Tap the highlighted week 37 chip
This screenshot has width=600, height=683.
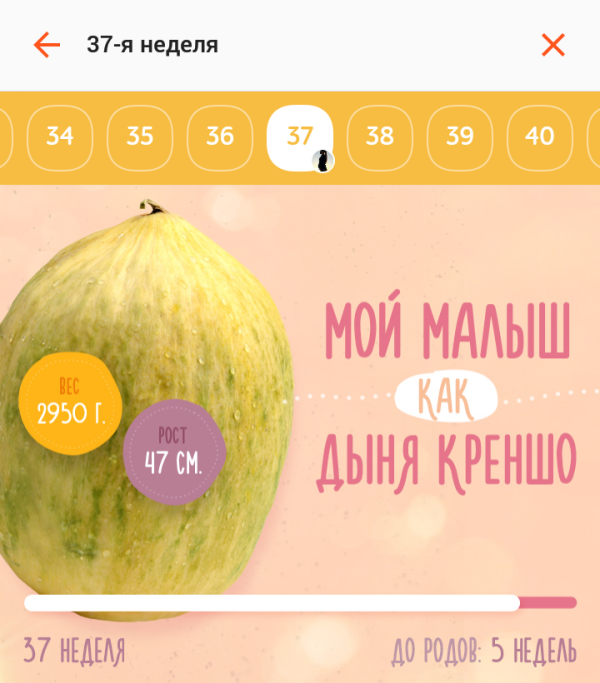pyautogui.click(x=300, y=138)
